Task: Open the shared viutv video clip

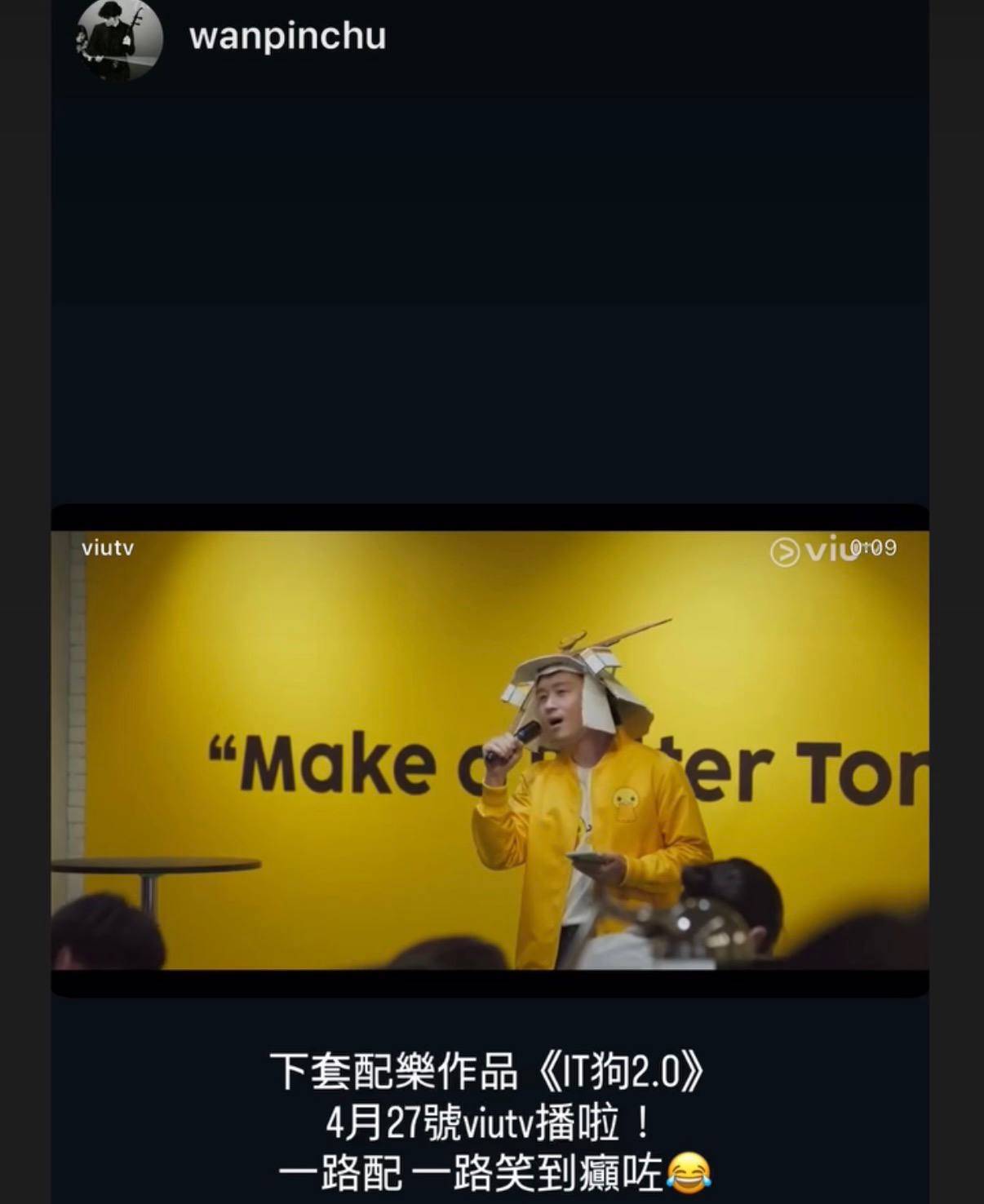Action: tap(490, 750)
